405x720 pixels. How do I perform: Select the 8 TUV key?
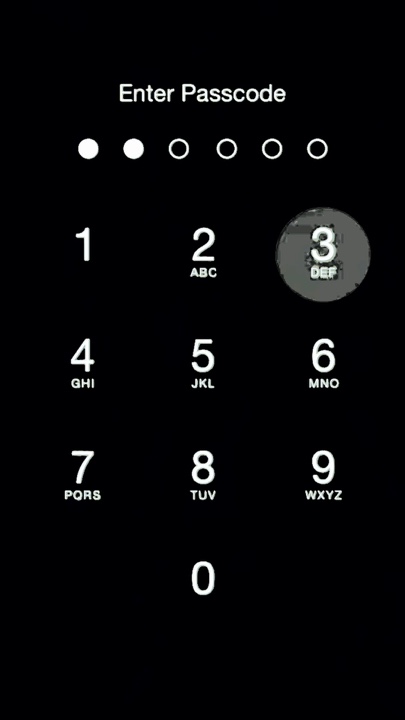click(x=203, y=476)
